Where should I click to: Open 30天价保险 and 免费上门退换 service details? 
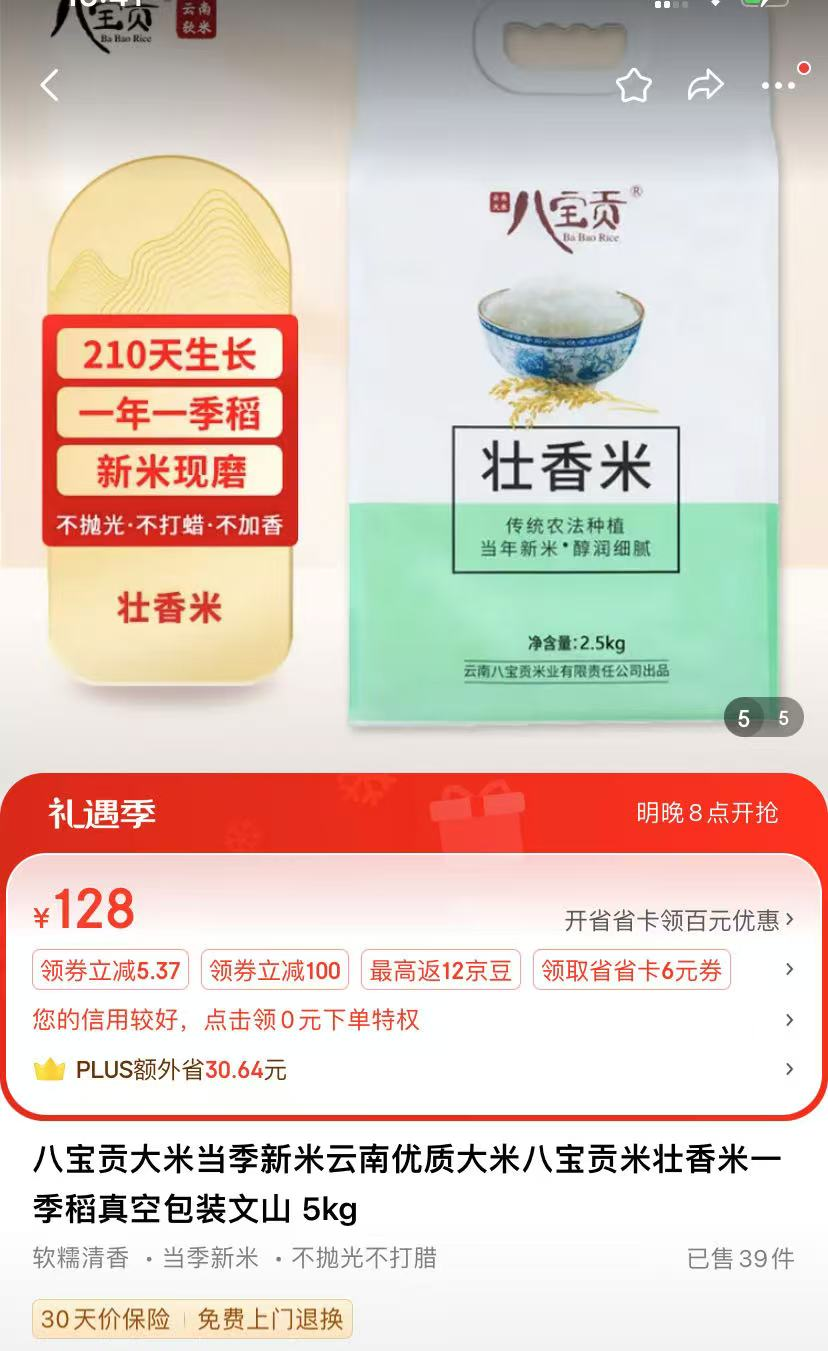[192, 1319]
